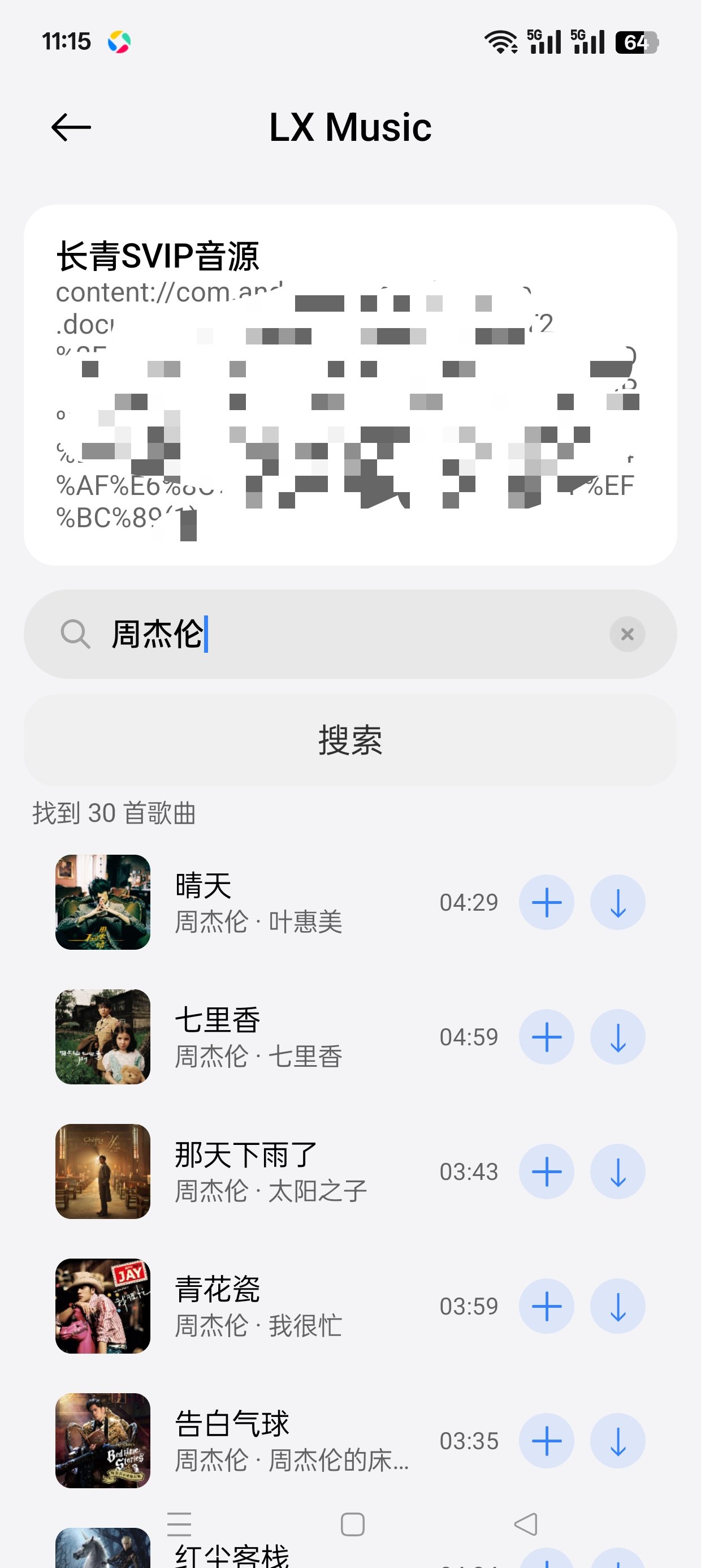Add 晴天 with its plus icon

[x=547, y=902]
